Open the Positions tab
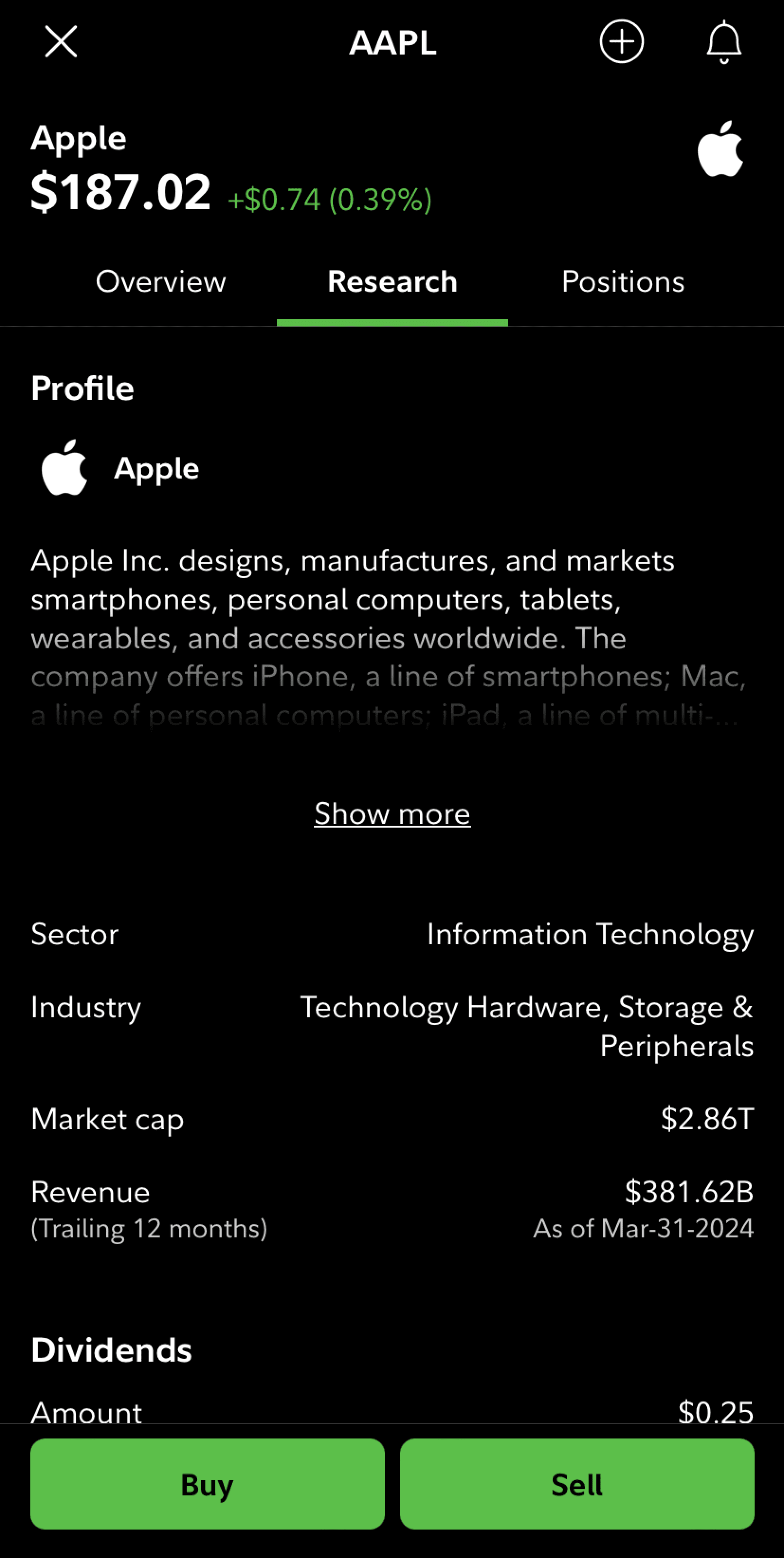The height and width of the screenshot is (1558, 784). tap(623, 282)
